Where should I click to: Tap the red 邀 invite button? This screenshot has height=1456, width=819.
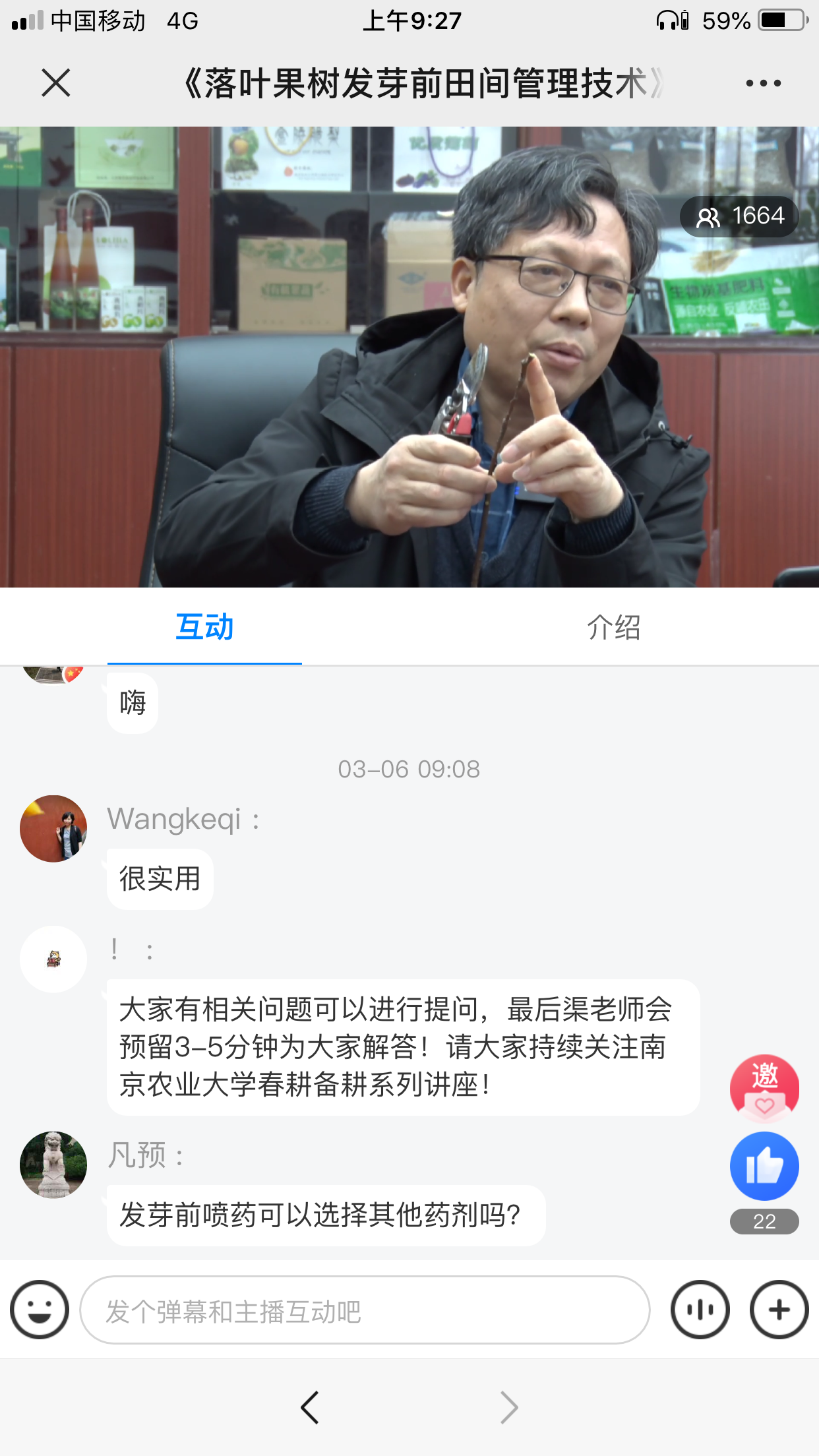pyautogui.click(x=764, y=1087)
